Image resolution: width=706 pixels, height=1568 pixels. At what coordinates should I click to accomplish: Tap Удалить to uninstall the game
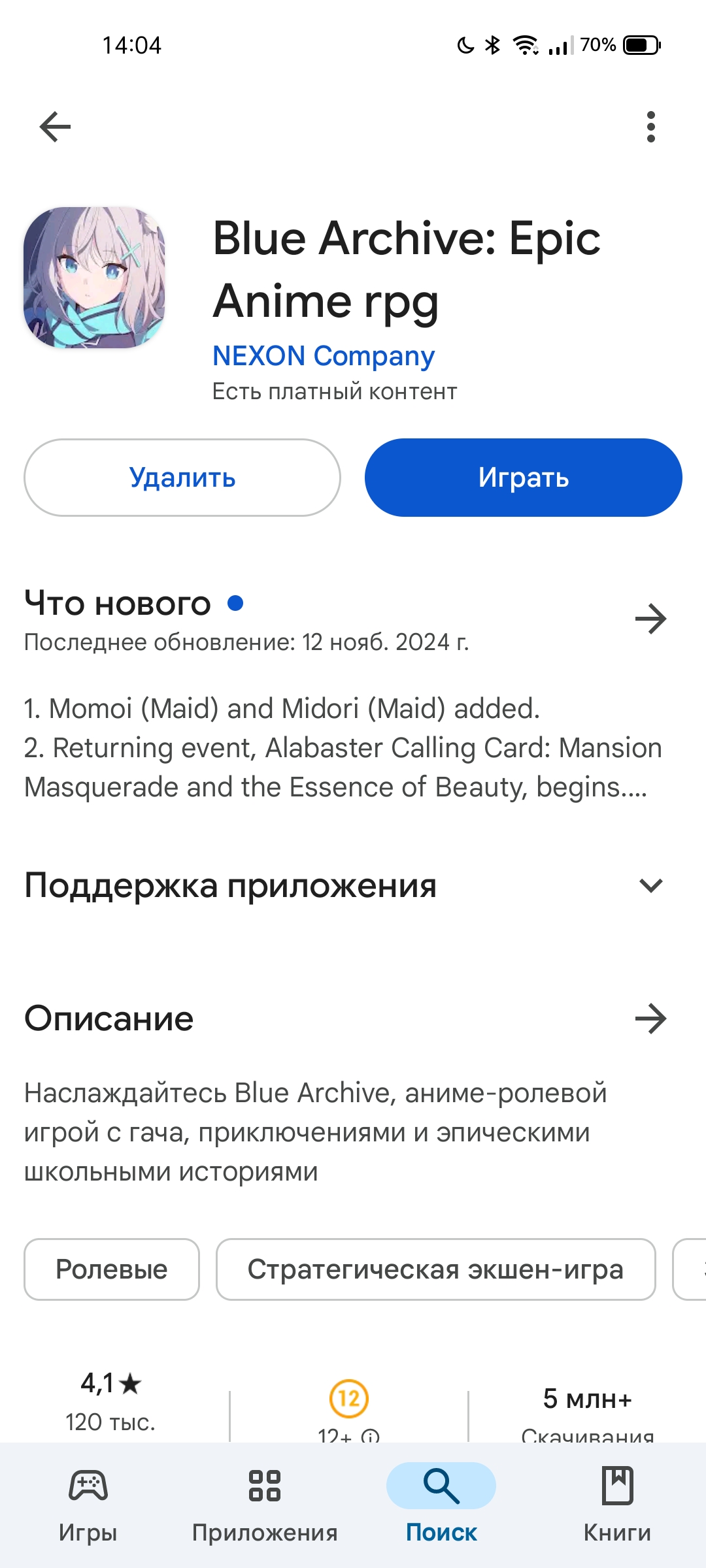(x=182, y=478)
